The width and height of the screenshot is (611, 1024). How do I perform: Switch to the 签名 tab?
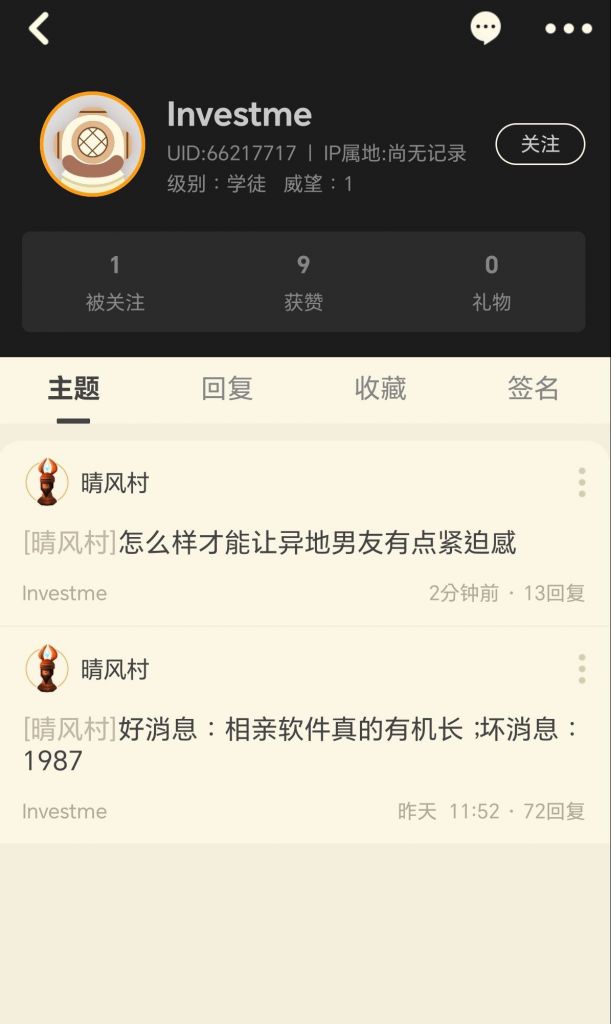[533, 388]
